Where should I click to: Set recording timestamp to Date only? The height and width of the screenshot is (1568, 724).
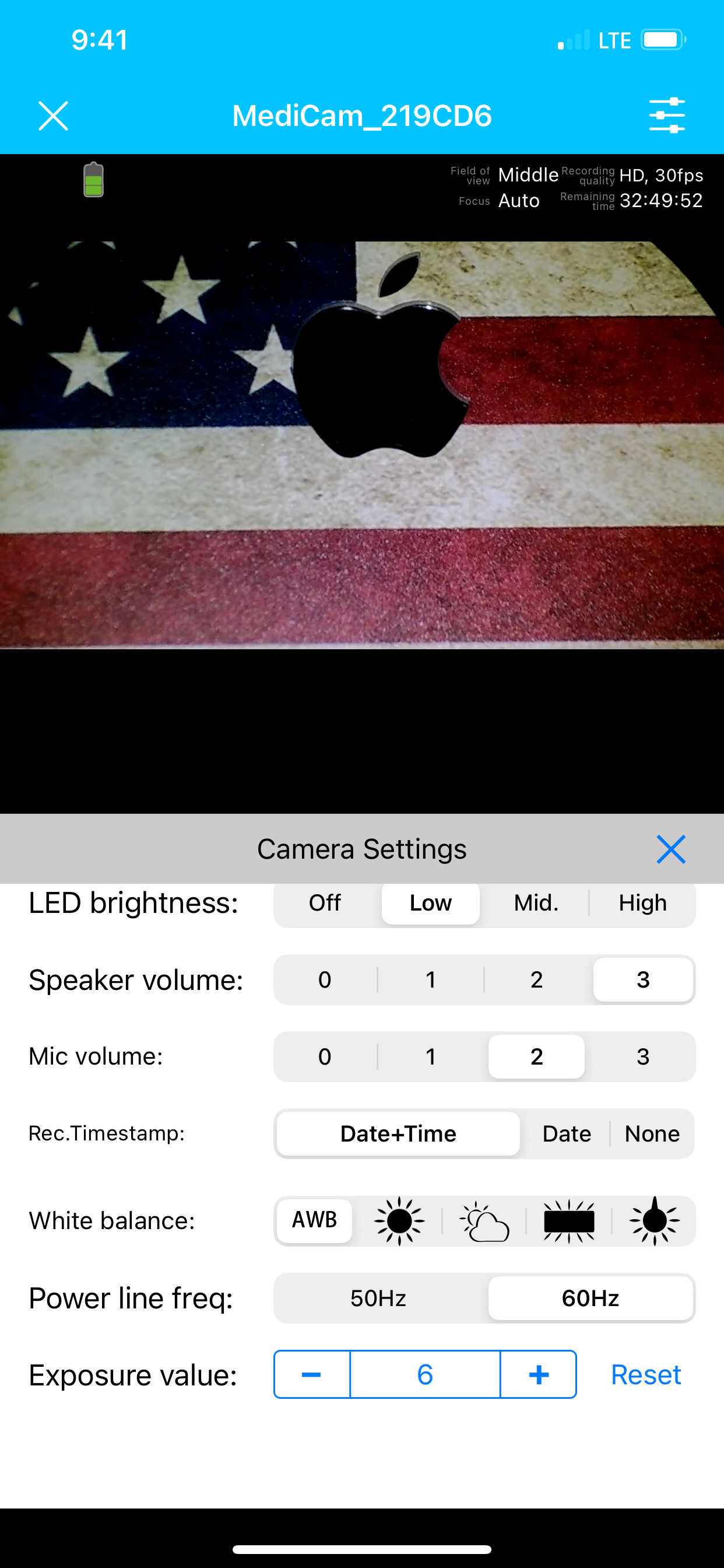(x=566, y=1133)
